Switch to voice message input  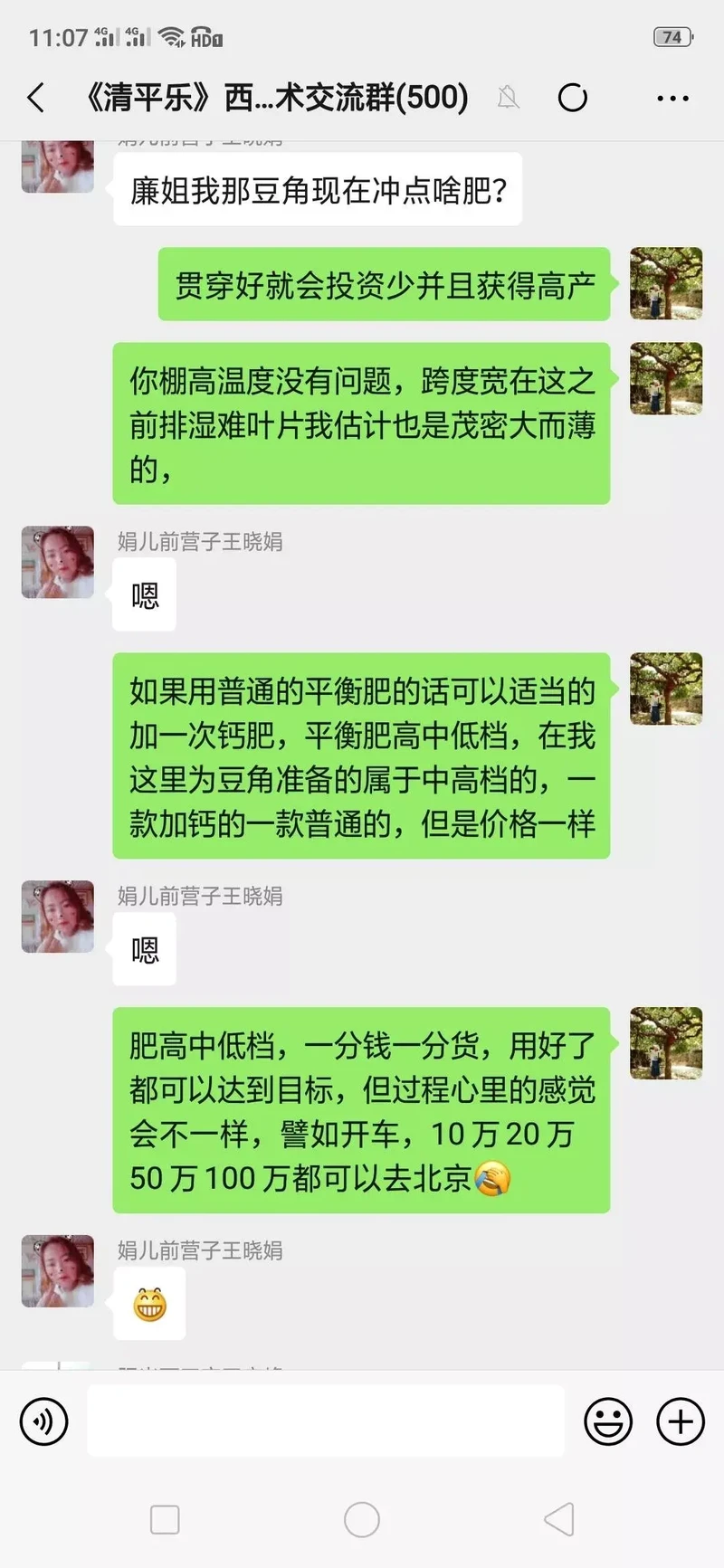click(x=43, y=1421)
